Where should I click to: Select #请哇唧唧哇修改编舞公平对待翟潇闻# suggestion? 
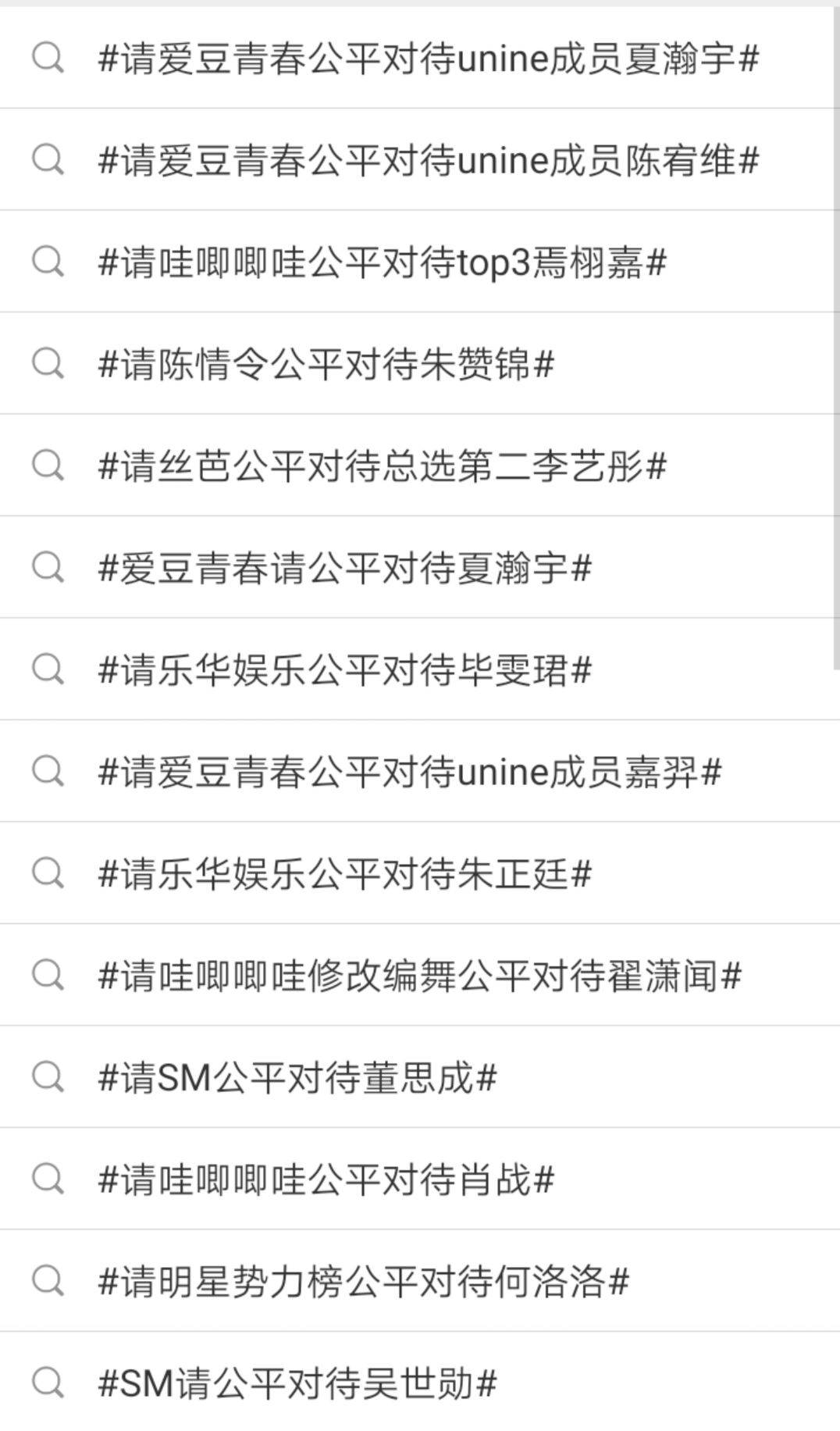(x=419, y=976)
